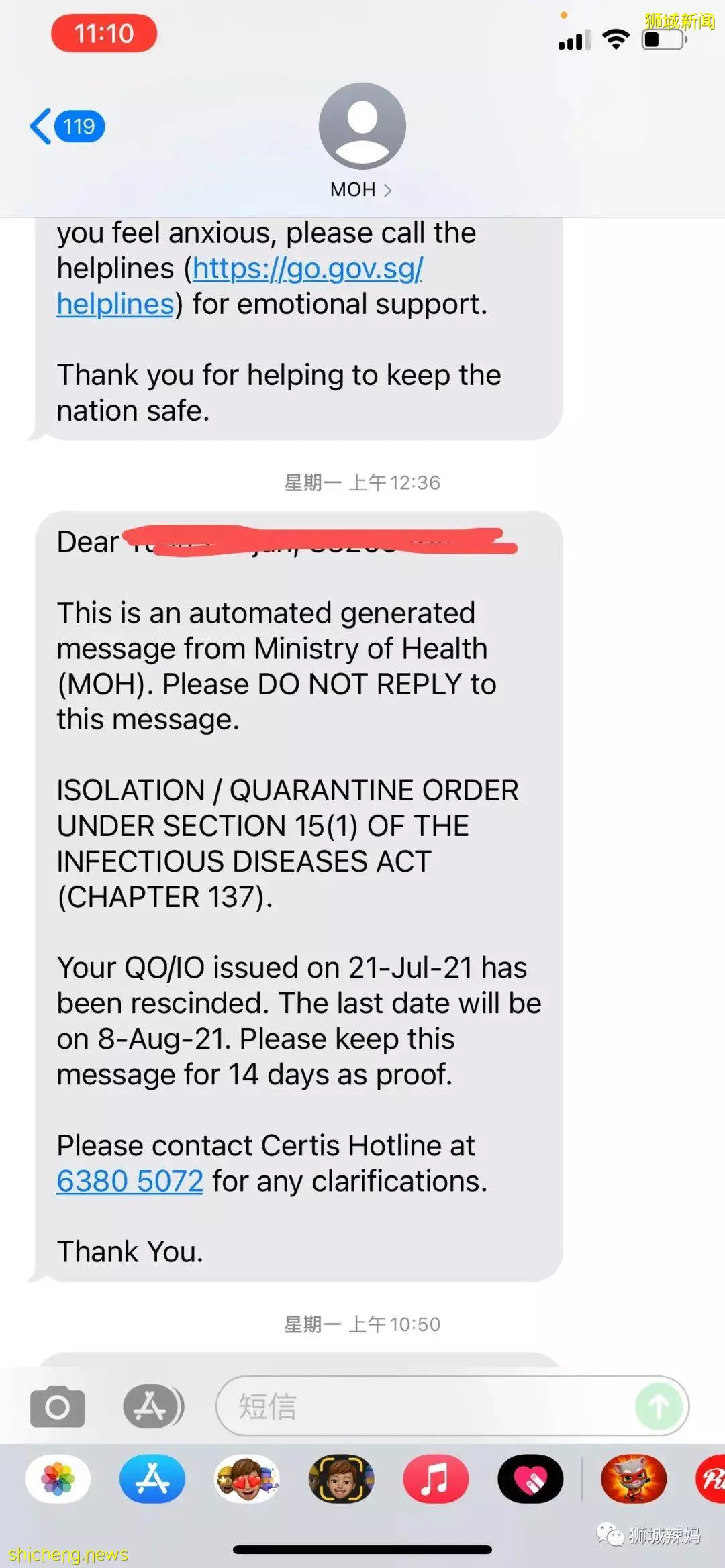Viewport: 725px width, 1568px height.
Task: Focus the text message input field
Action: (430, 1406)
